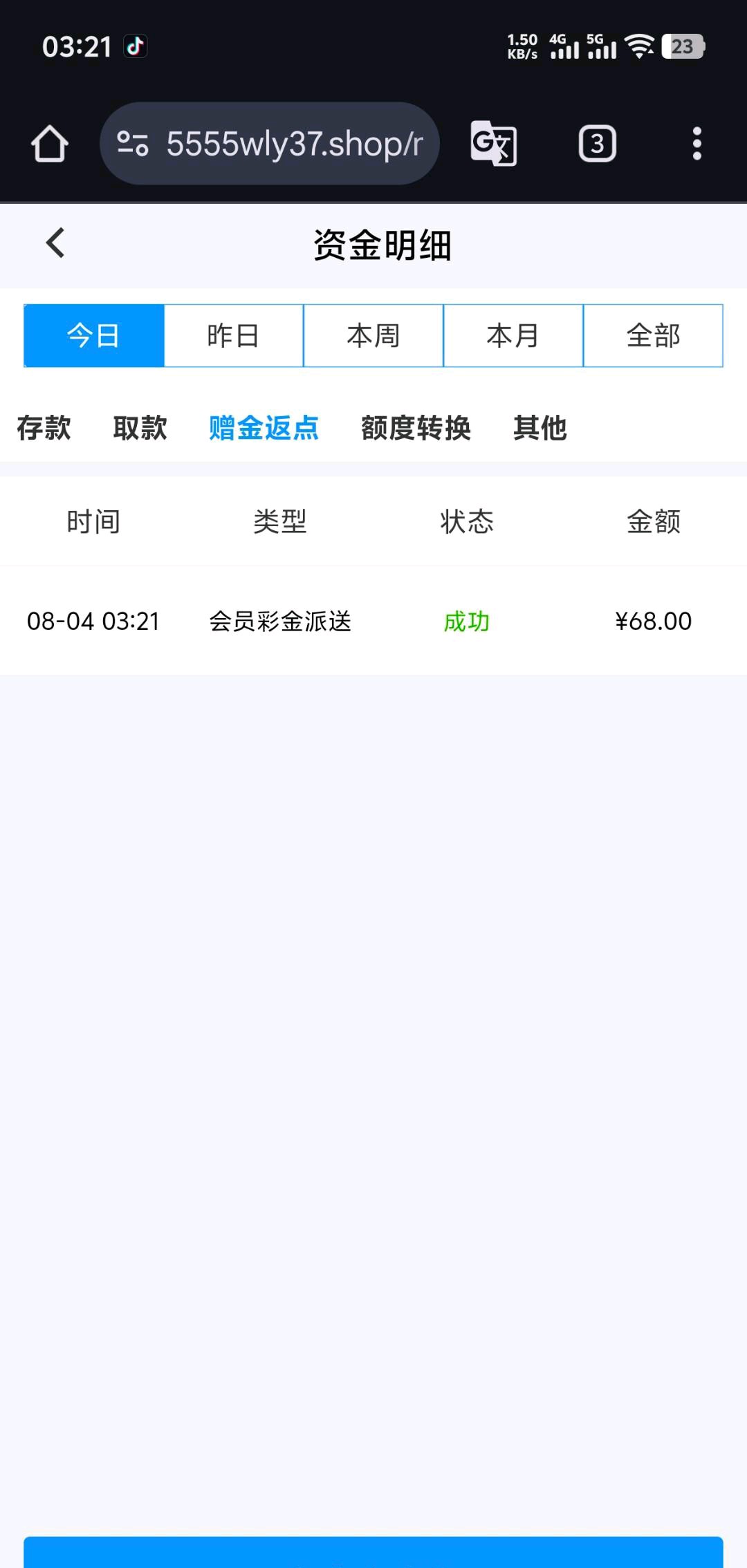747x1568 pixels.
Task: Translate this page with Google Translate
Action: [x=493, y=144]
